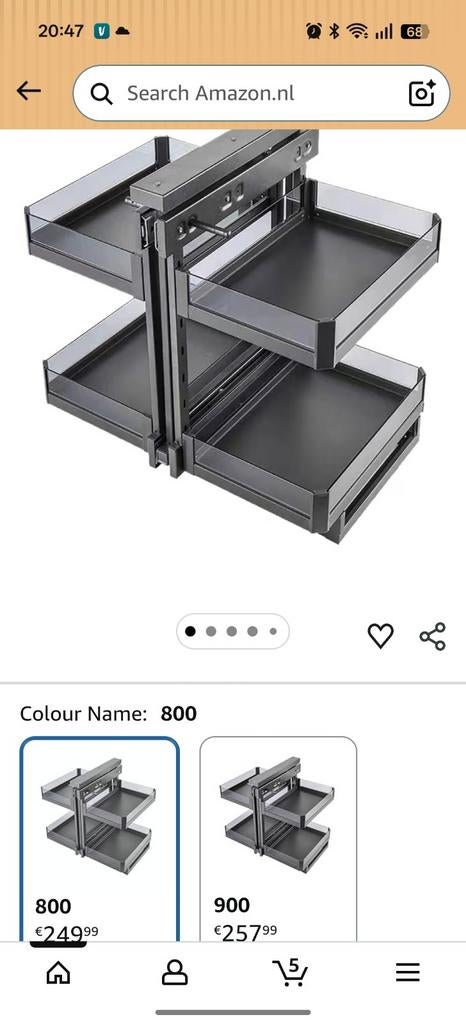Open the account profile tab
This screenshot has height=1024, width=466.
click(x=174, y=974)
